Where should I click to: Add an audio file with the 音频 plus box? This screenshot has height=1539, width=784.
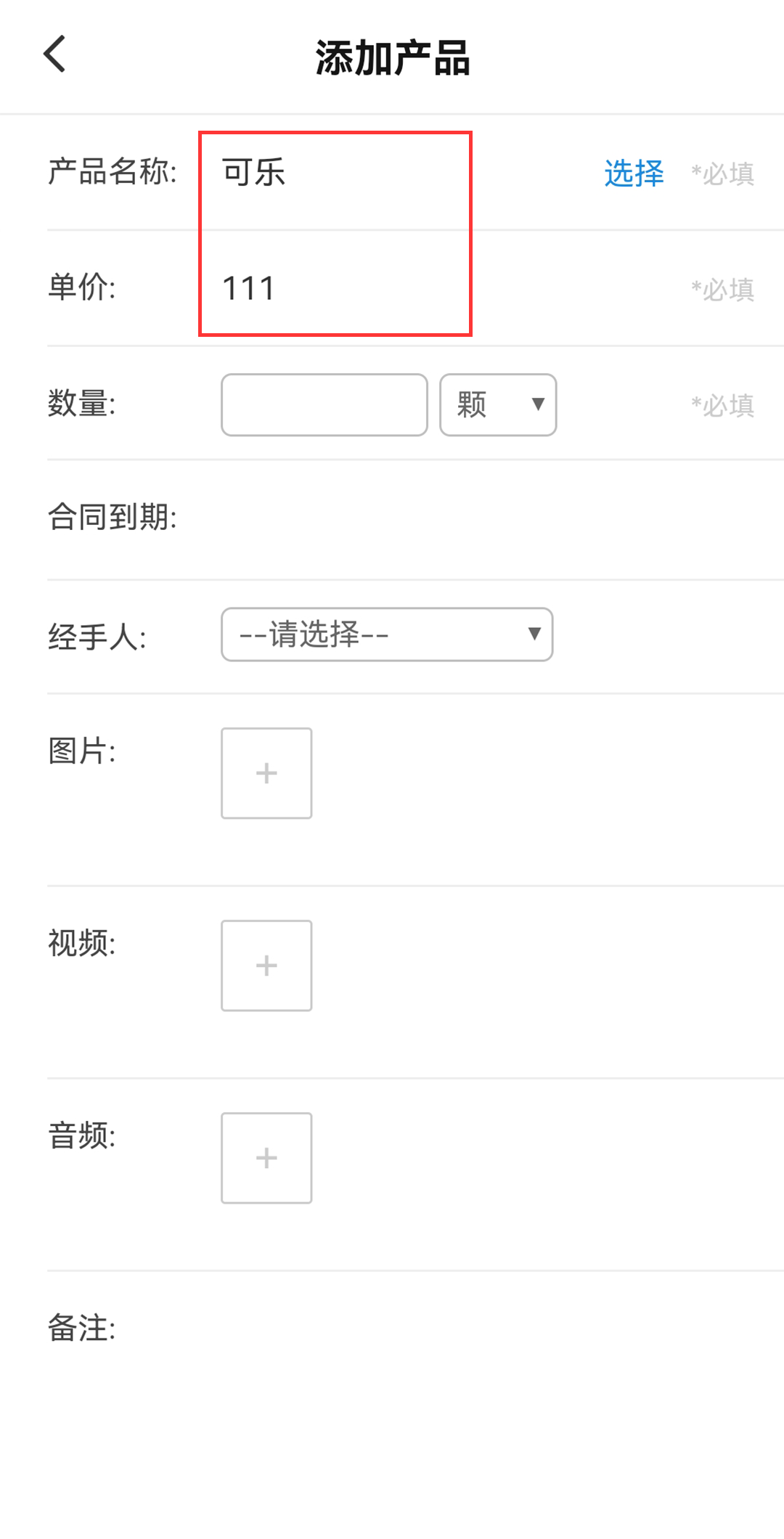pos(266,1158)
